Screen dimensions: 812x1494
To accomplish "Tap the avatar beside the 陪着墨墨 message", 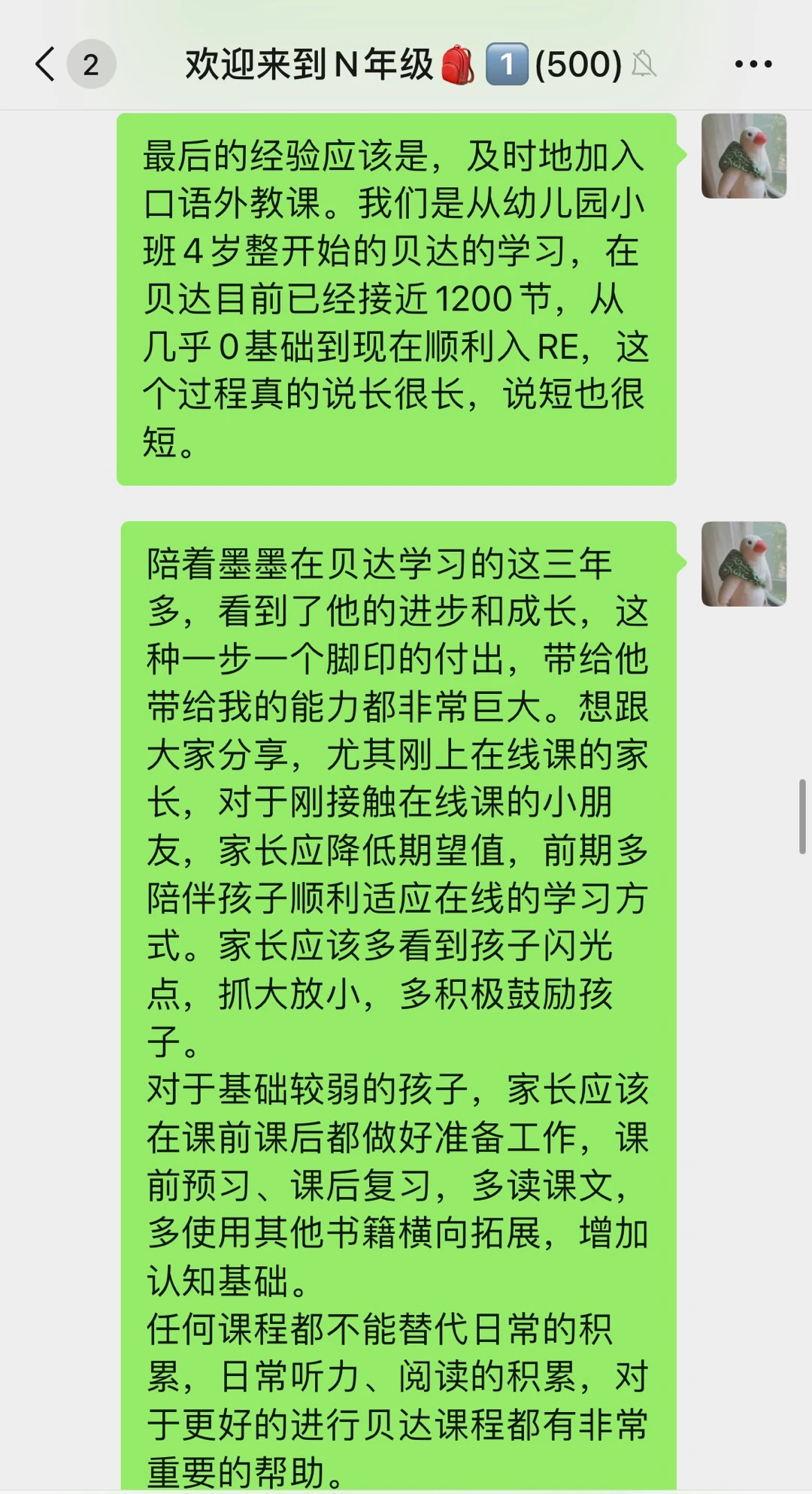I will pyautogui.click(x=744, y=564).
